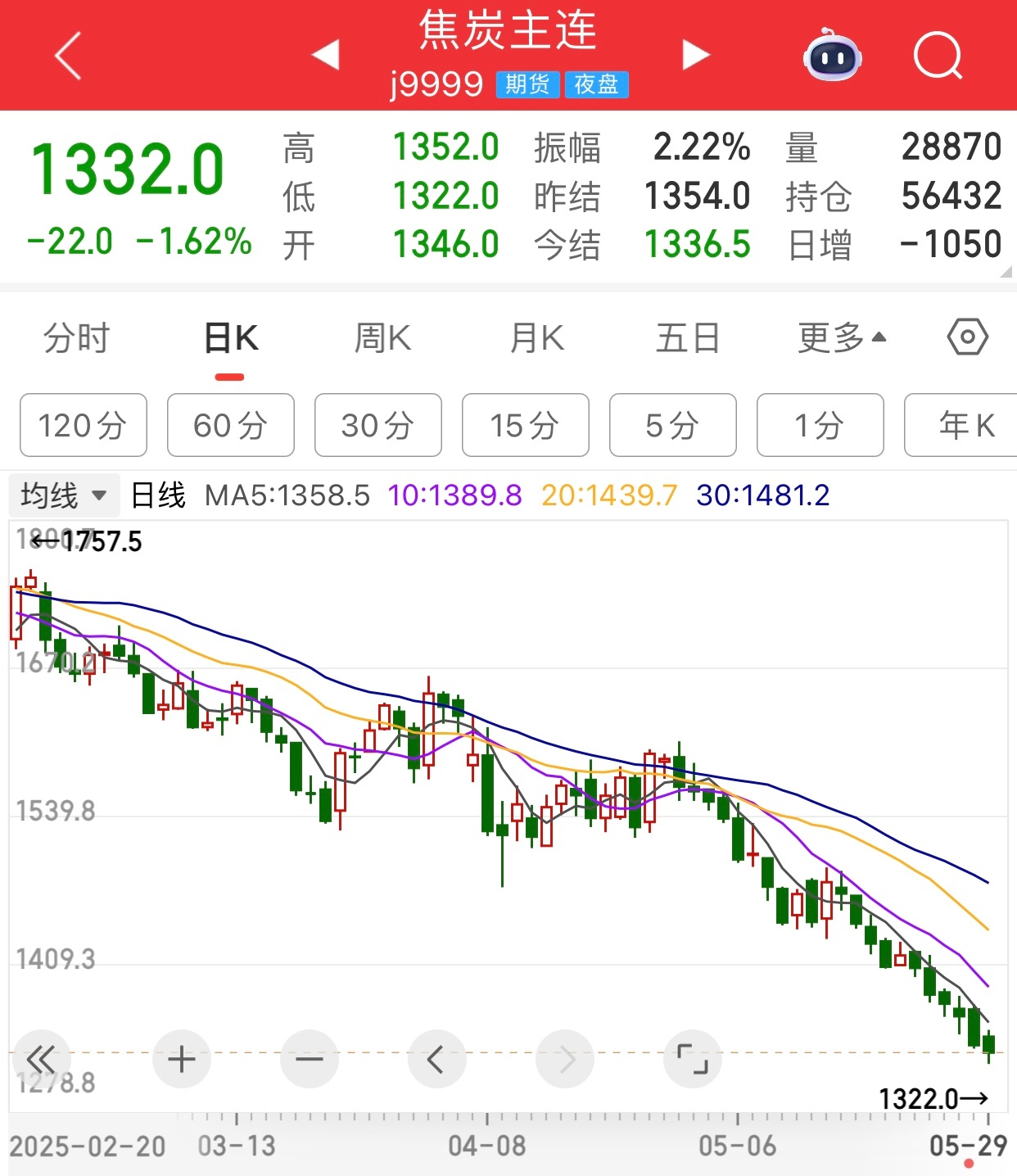Choose the 15分 period chip
This screenshot has height=1176, width=1017.
tap(526, 425)
